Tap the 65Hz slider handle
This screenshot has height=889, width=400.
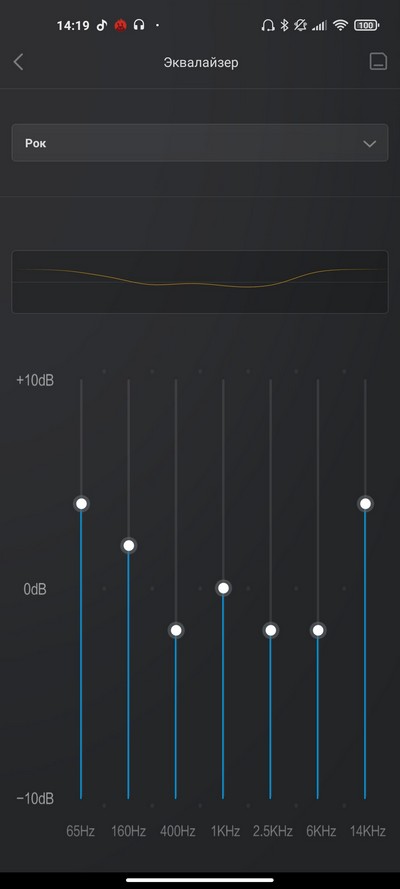[81, 503]
